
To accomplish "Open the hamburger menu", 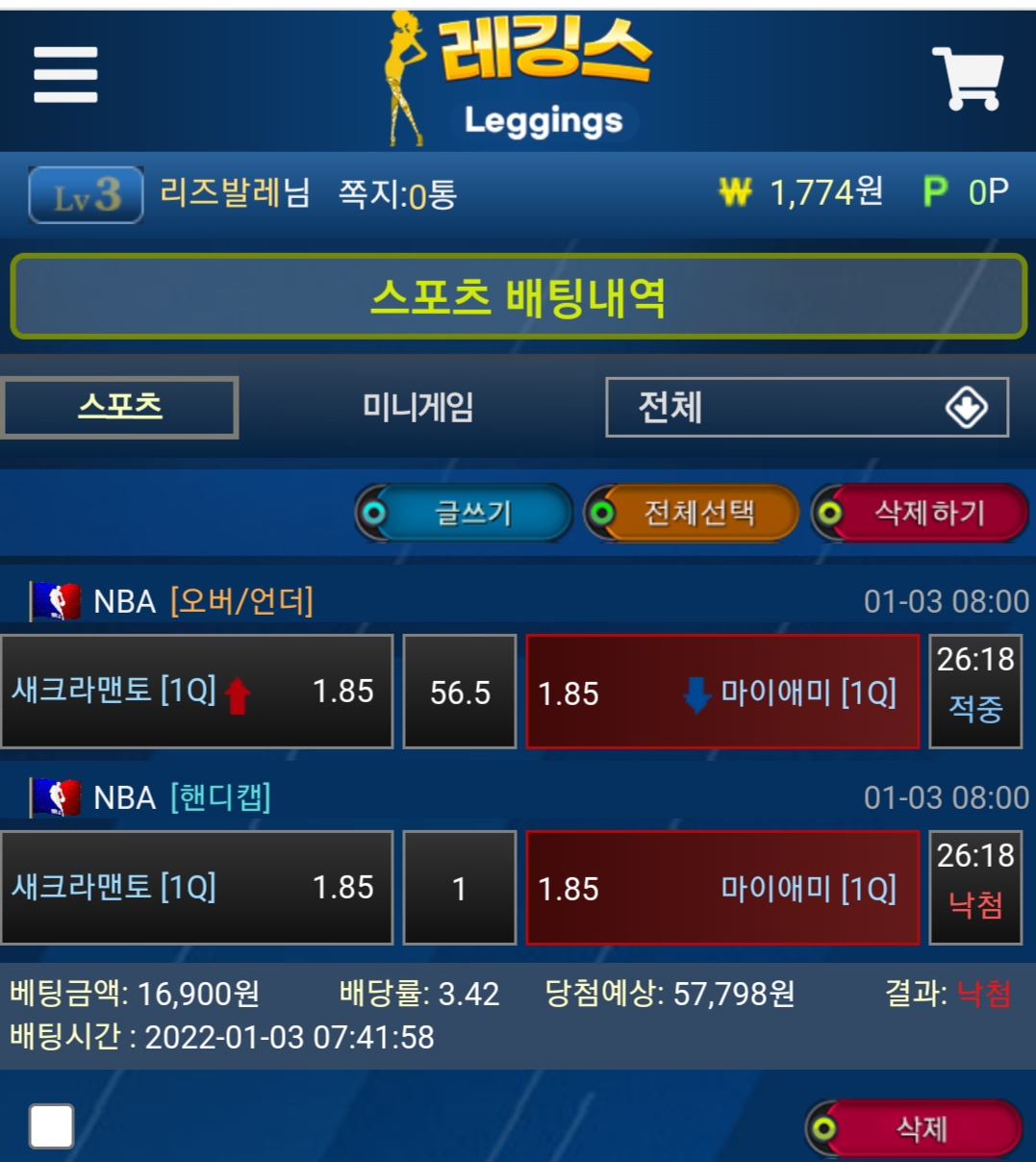I will 65,74.
